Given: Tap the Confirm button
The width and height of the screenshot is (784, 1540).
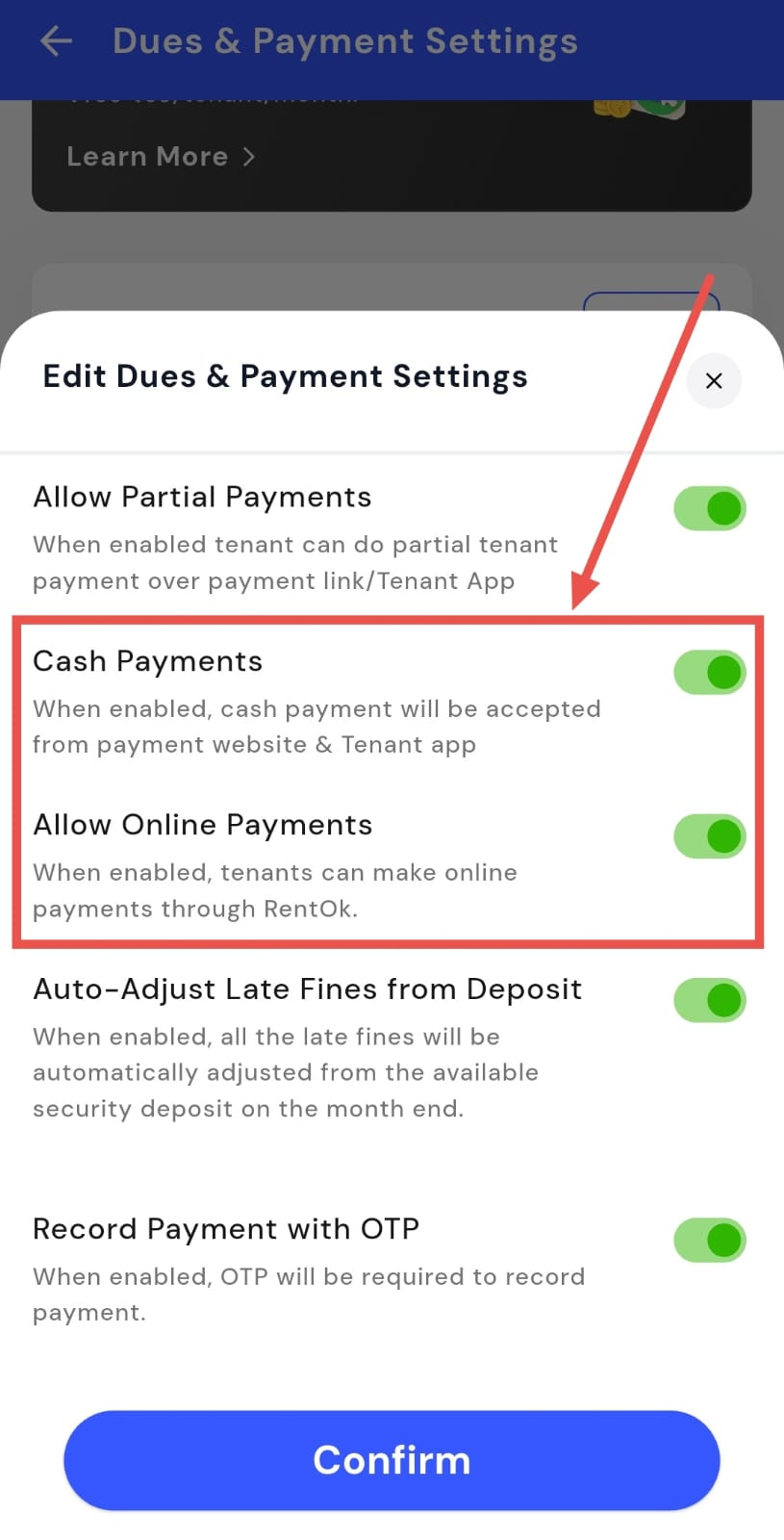Looking at the screenshot, I should pyautogui.click(x=392, y=1460).
